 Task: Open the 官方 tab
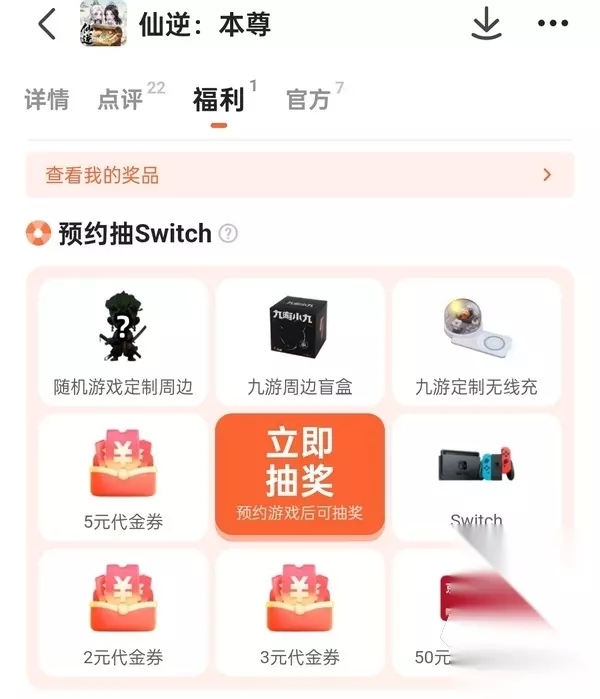308,99
